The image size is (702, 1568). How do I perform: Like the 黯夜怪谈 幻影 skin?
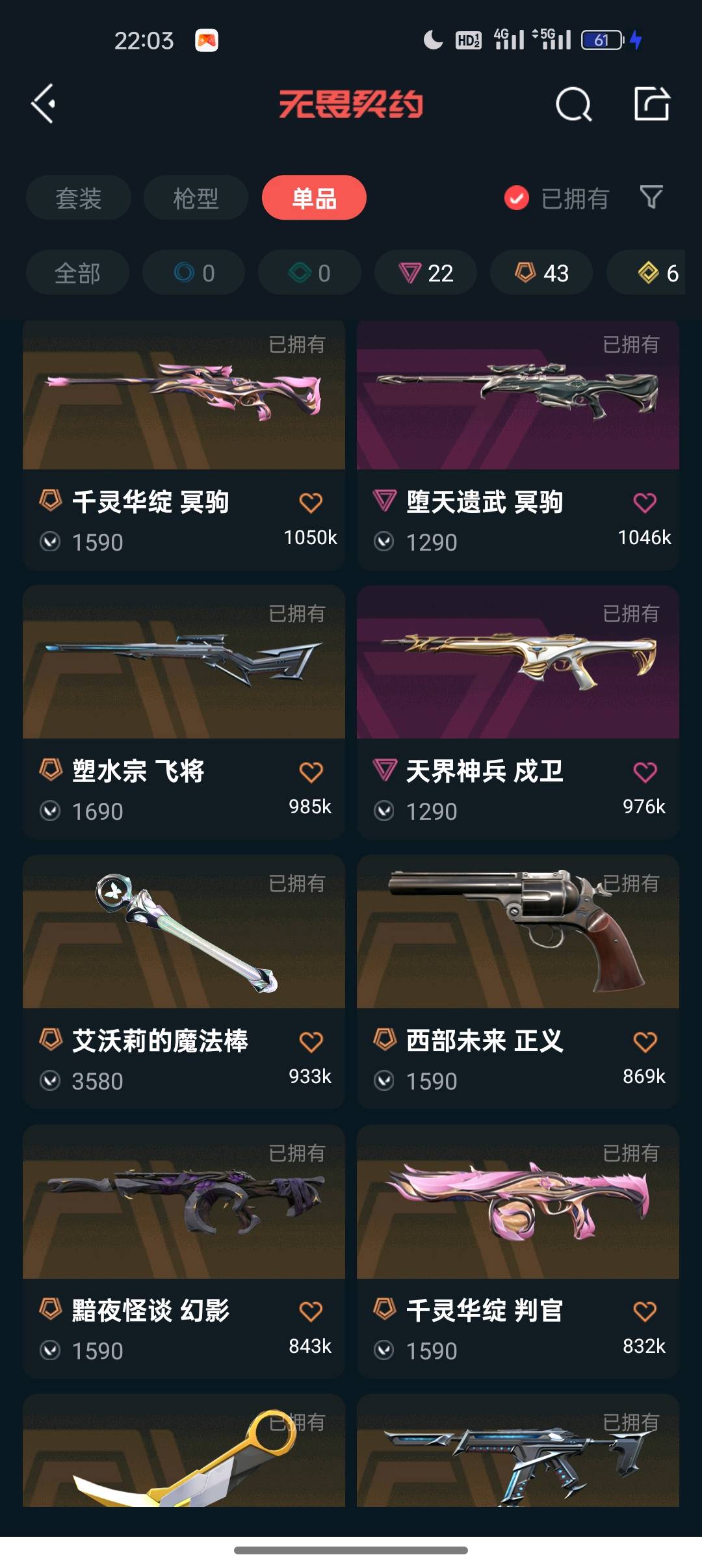pos(311,1311)
